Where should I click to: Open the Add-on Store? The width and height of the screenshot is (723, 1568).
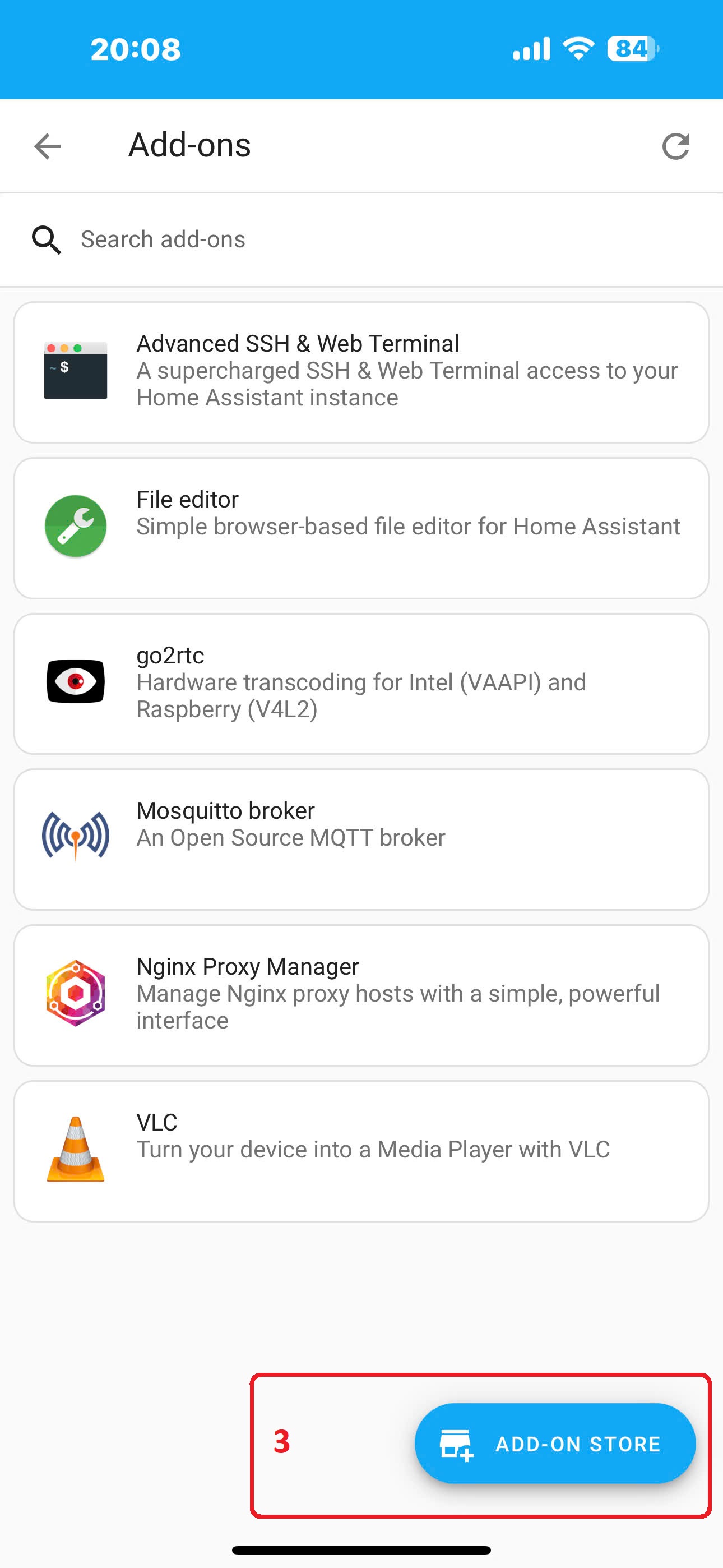click(555, 1444)
